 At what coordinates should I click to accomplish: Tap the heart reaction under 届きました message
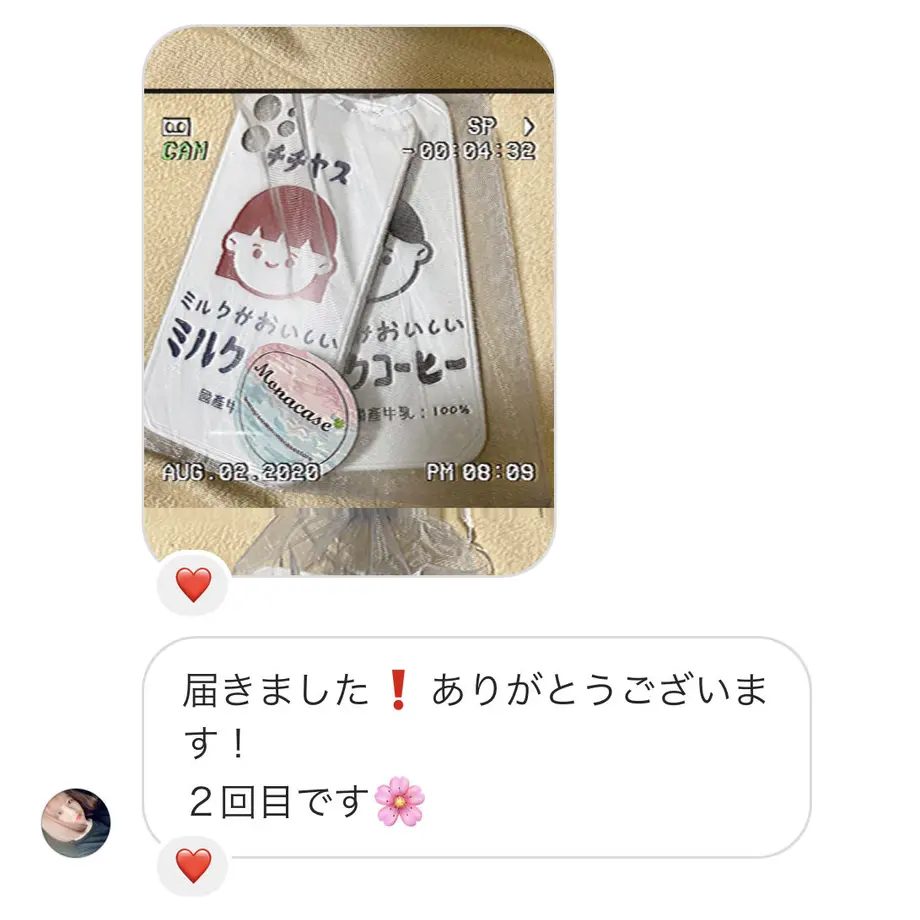[x=193, y=865]
